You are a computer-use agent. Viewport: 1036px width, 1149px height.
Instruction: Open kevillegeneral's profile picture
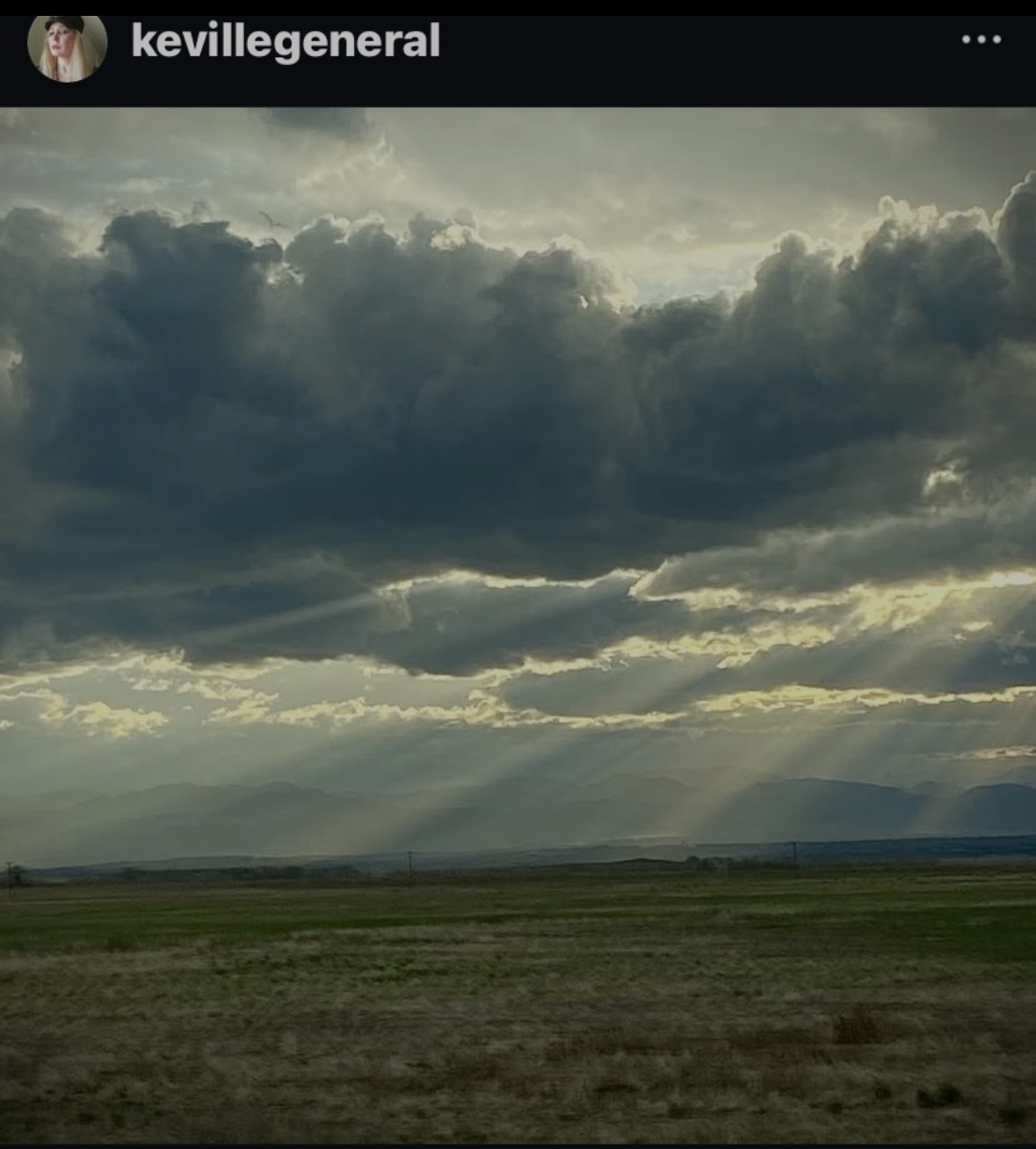click(68, 47)
